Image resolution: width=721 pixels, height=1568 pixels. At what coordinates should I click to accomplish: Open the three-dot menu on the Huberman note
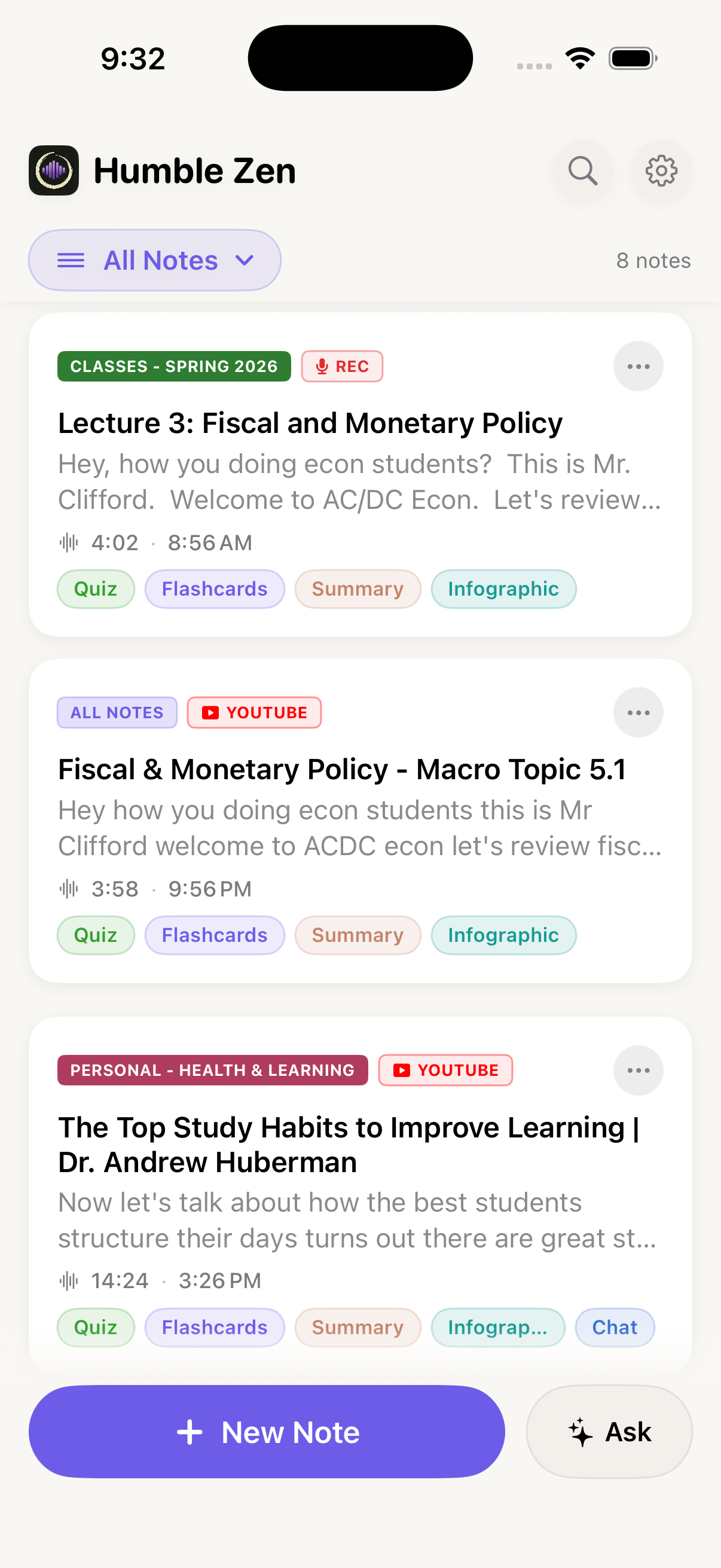(638, 1070)
